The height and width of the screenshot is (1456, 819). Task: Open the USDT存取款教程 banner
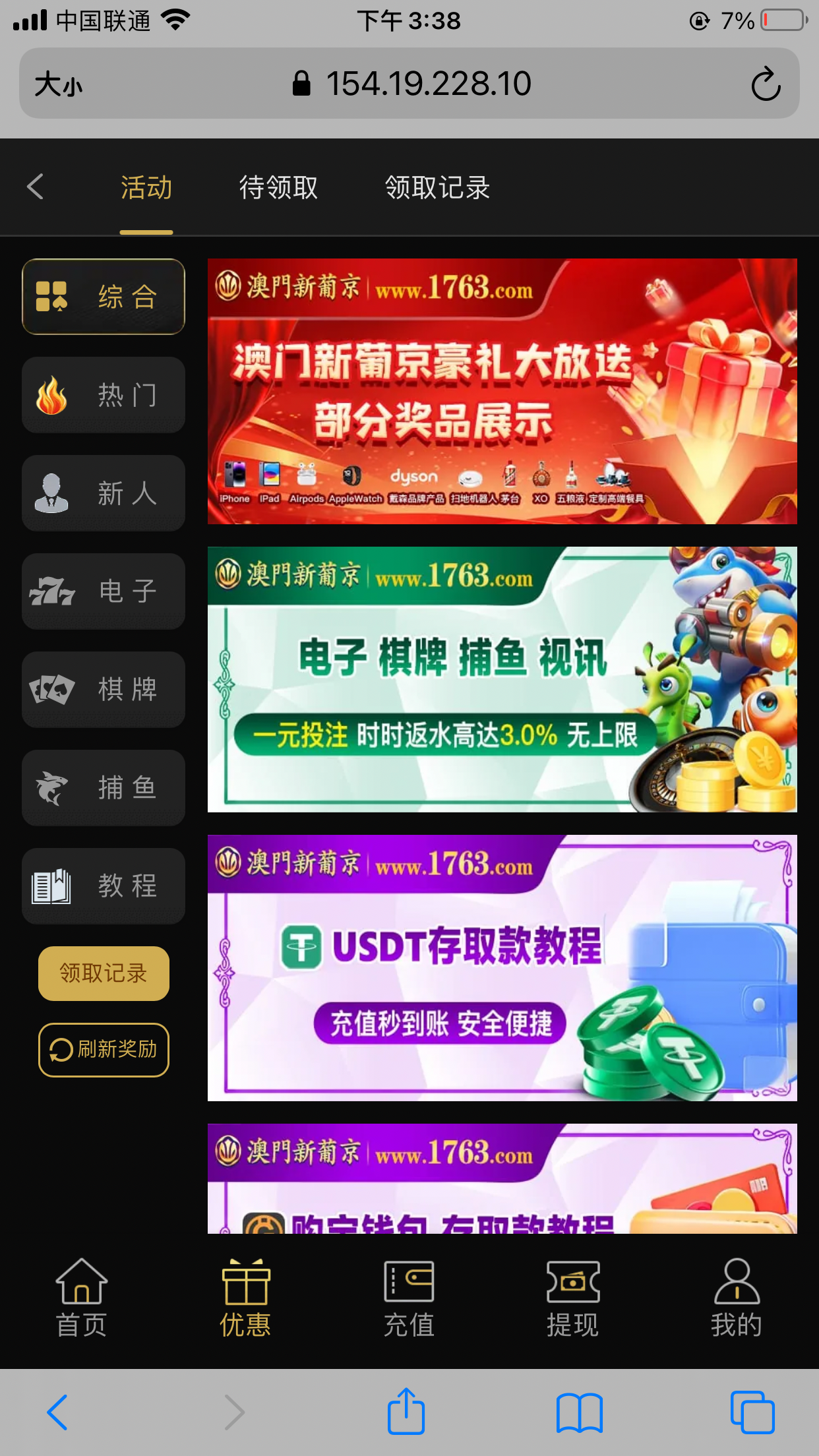point(502,968)
